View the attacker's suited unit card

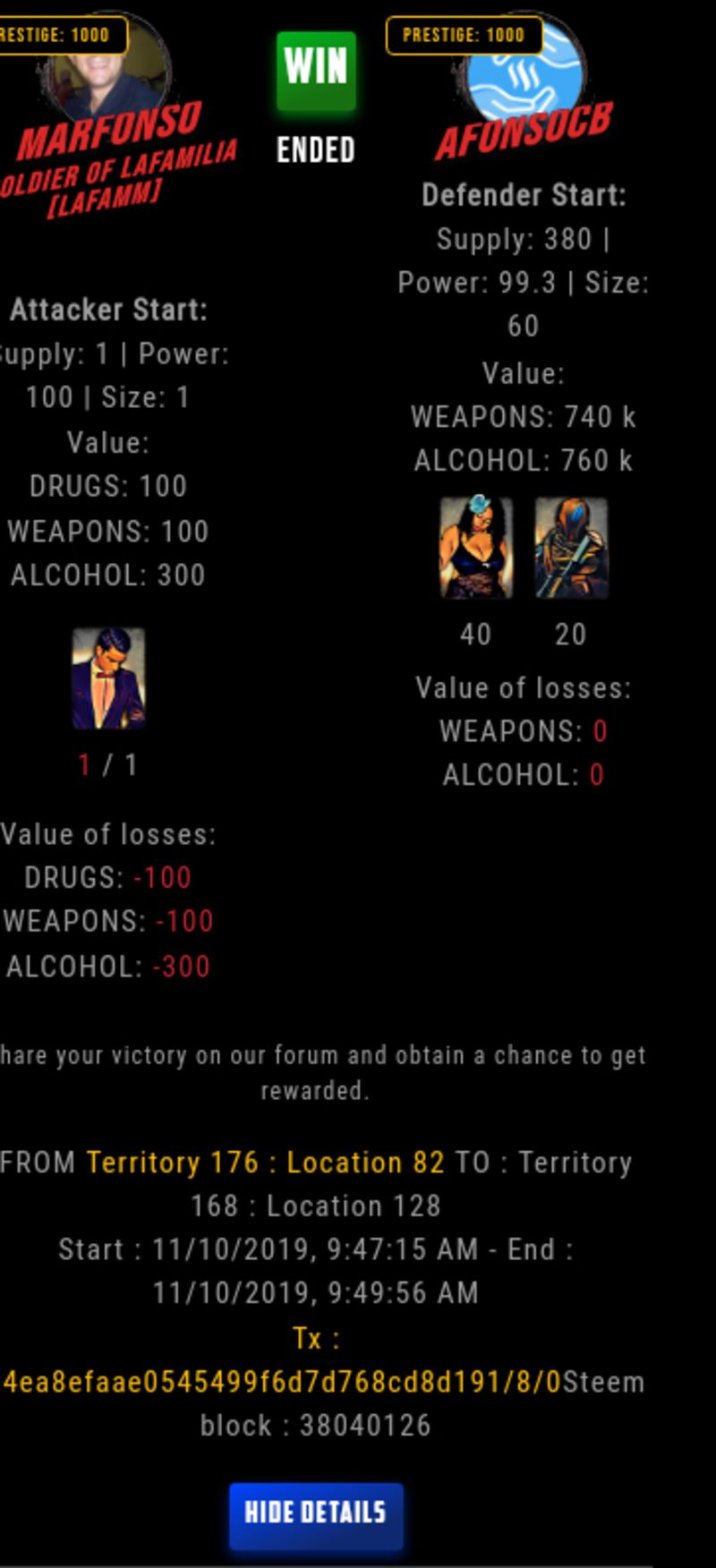108,677
